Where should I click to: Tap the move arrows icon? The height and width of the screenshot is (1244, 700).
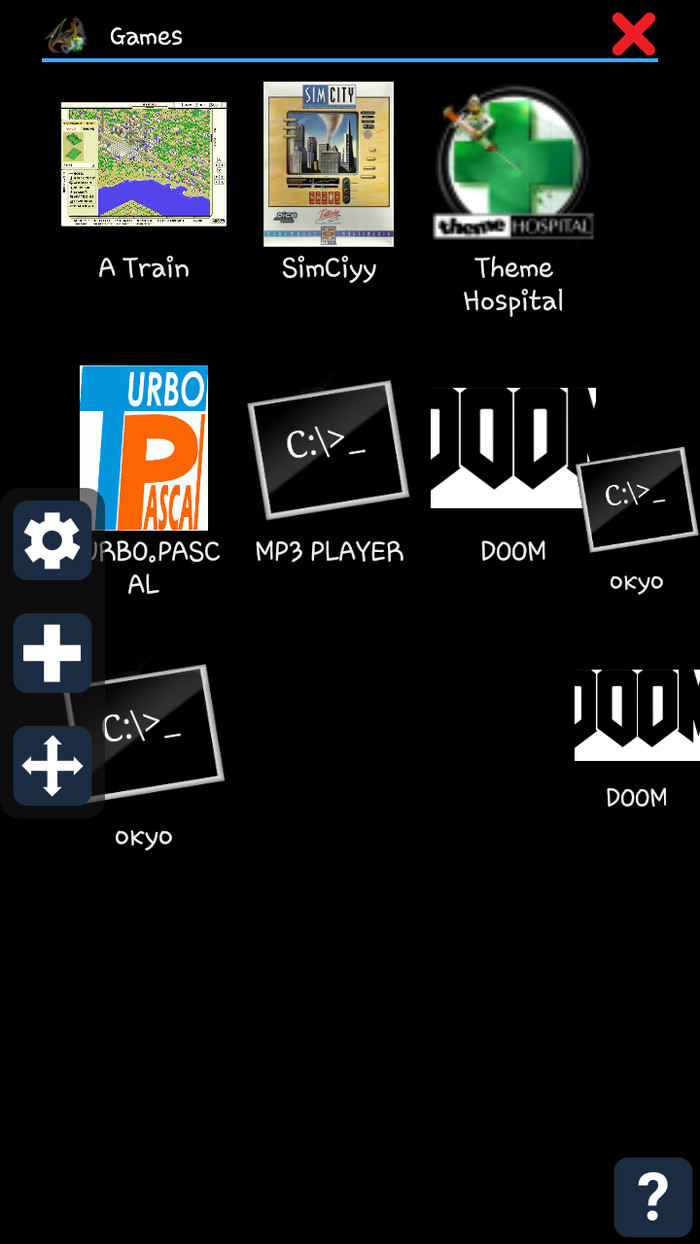(52, 767)
